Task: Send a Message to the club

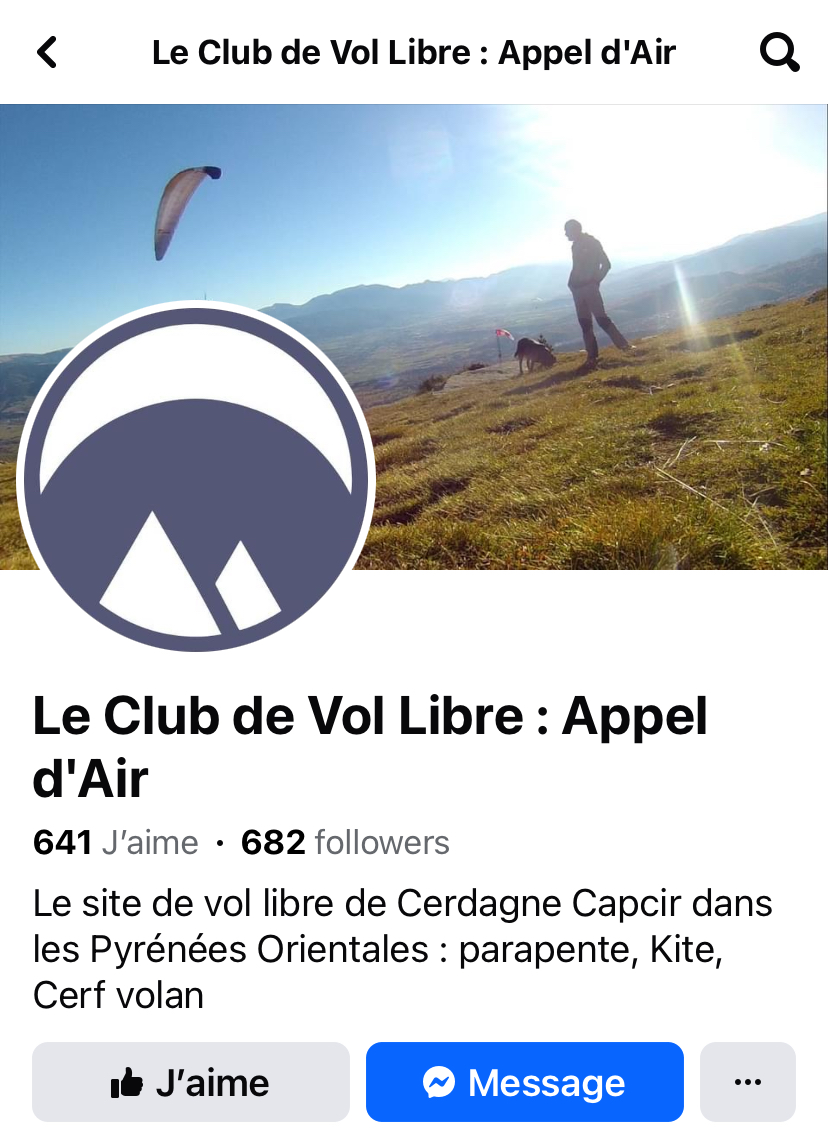Action: tap(524, 1082)
